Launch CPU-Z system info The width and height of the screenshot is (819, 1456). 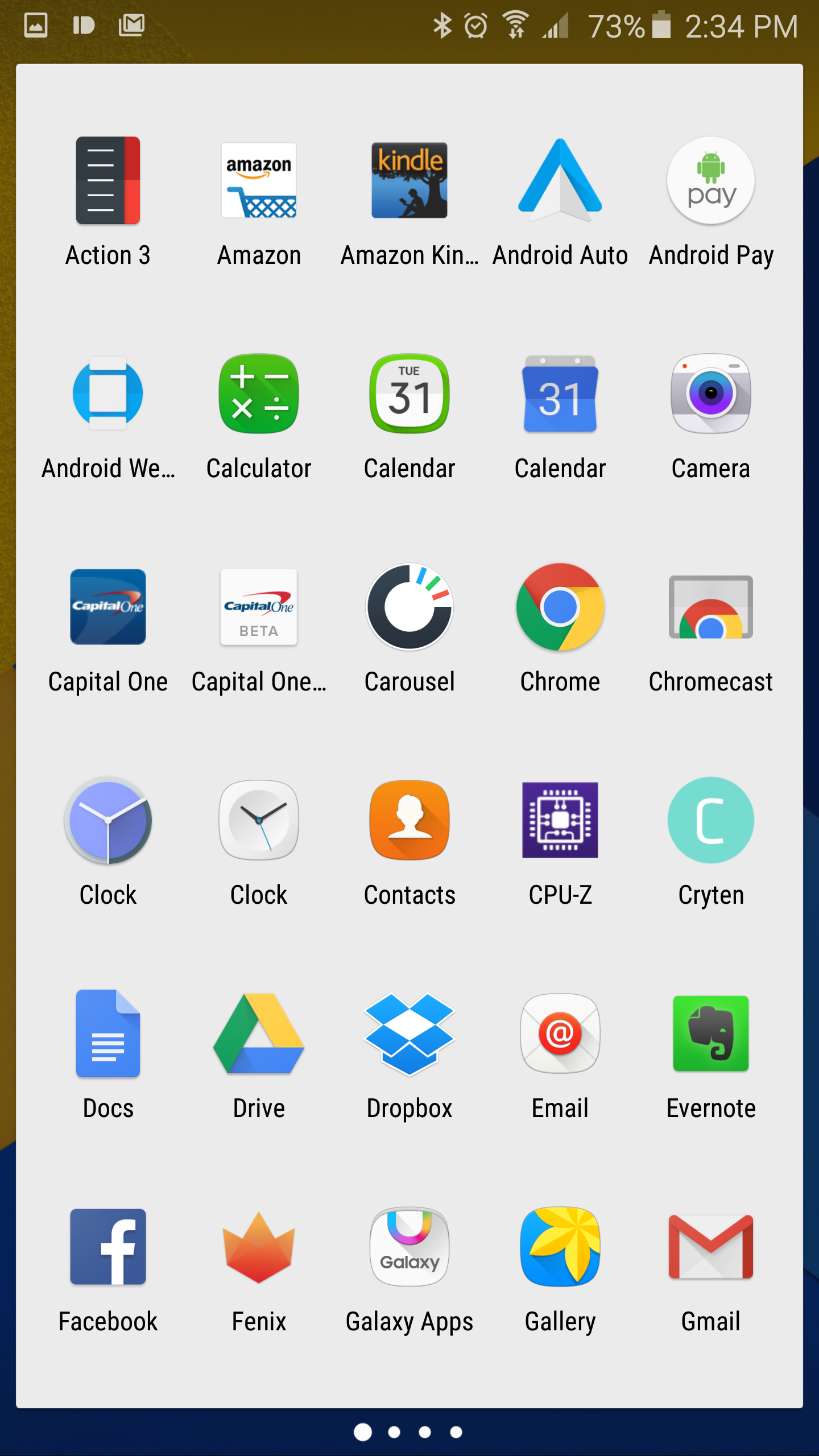click(560, 821)
